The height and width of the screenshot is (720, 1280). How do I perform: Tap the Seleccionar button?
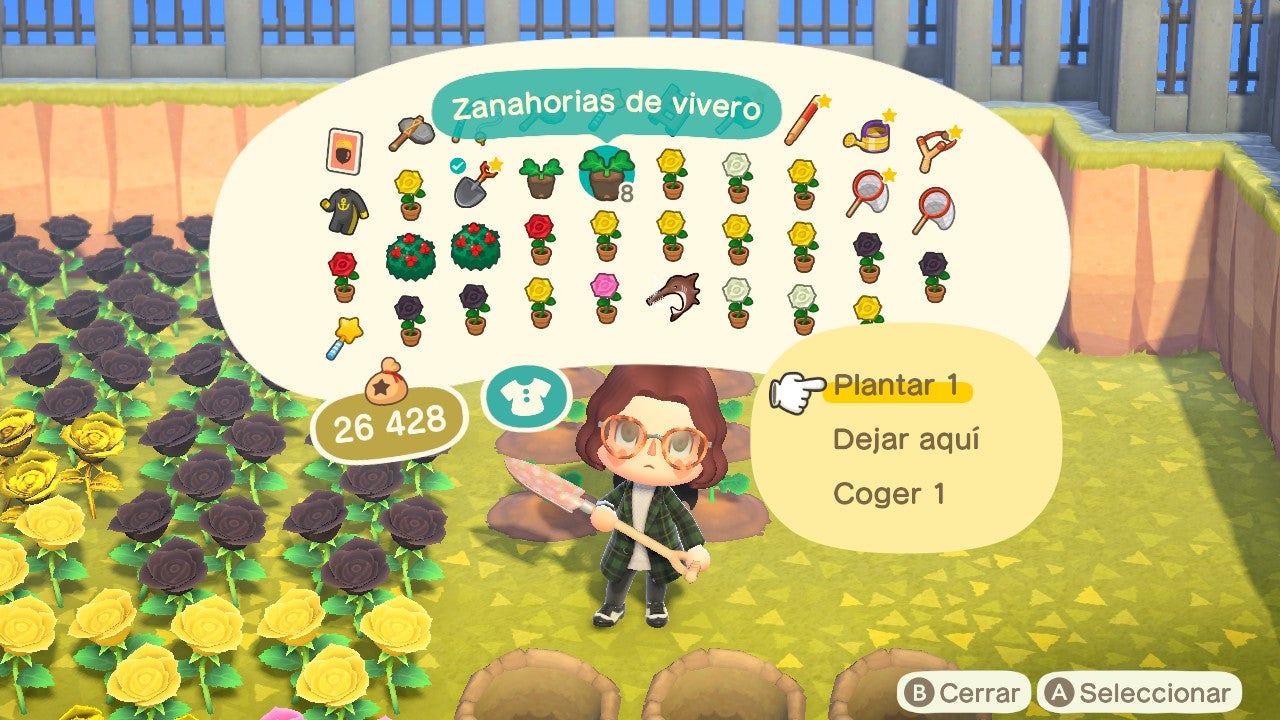1140,693
